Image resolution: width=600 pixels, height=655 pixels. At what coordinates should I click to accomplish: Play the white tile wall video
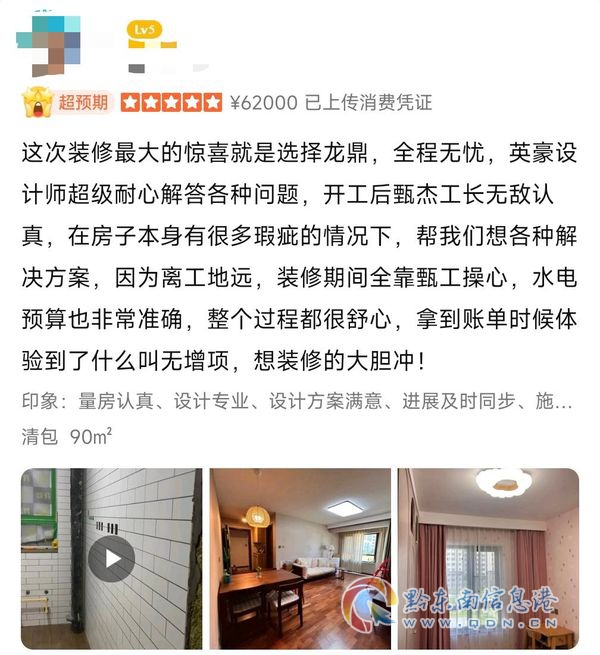click(112, 559)
